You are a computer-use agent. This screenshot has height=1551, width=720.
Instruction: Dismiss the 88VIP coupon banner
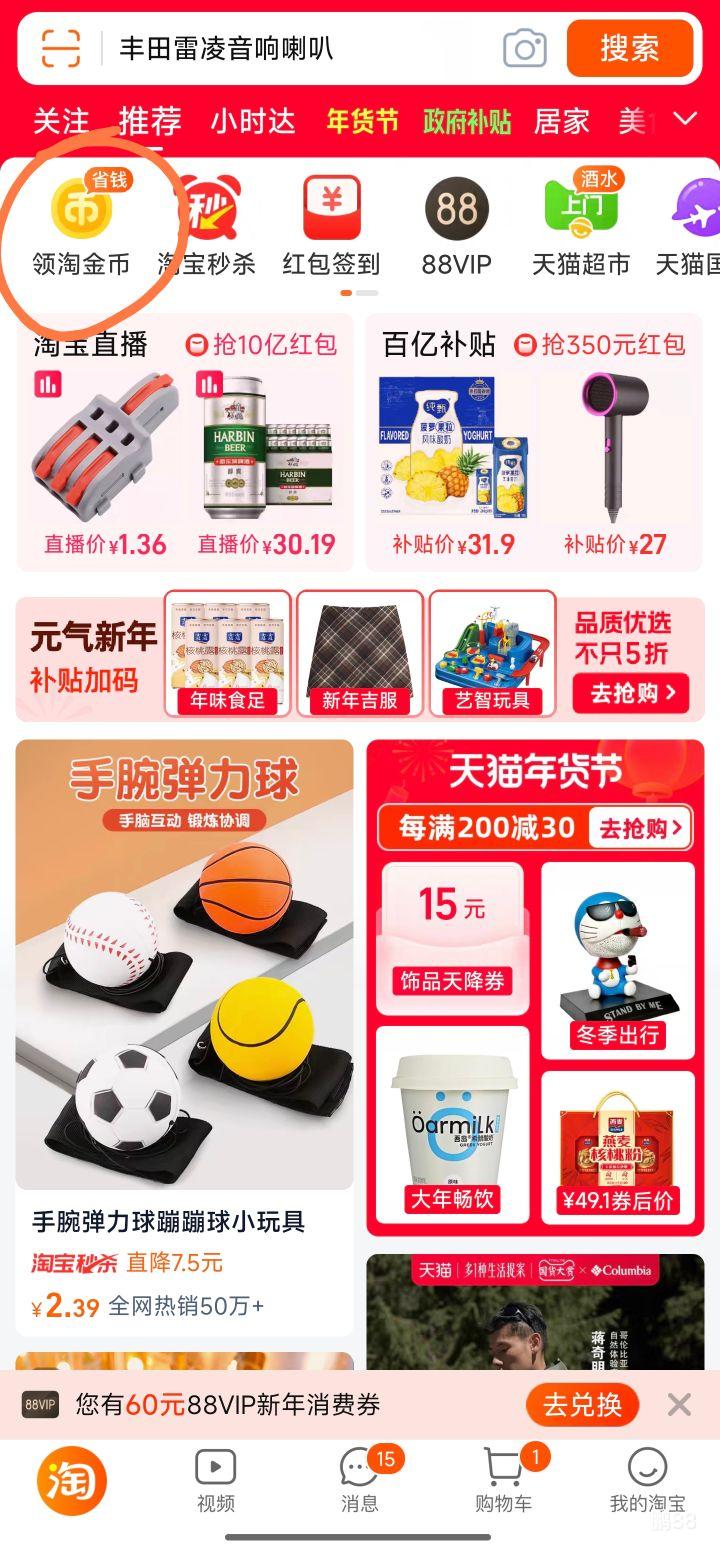(x=678, y=1404)
